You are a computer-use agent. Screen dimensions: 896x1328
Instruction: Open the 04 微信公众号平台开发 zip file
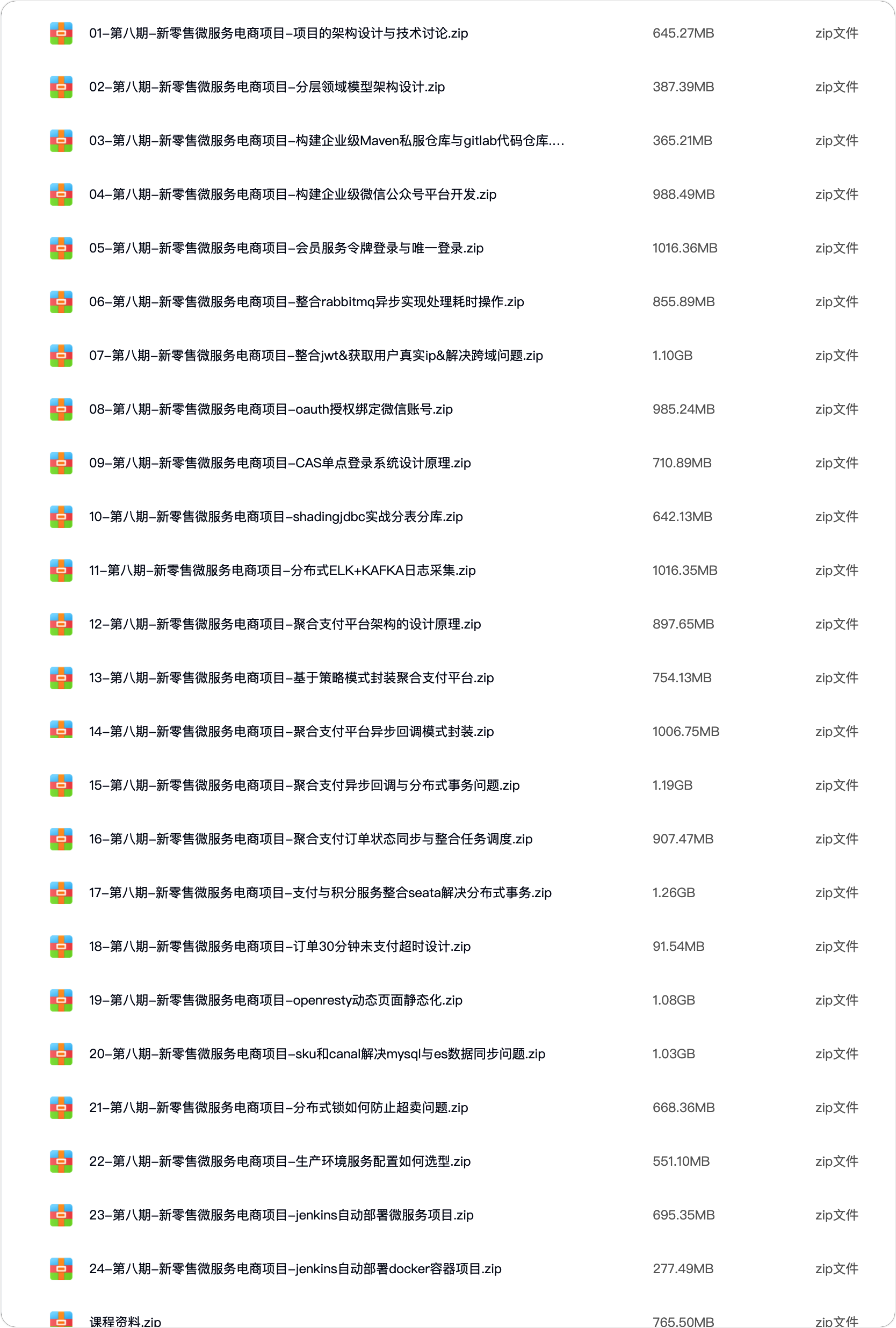[x=293, y=194]
